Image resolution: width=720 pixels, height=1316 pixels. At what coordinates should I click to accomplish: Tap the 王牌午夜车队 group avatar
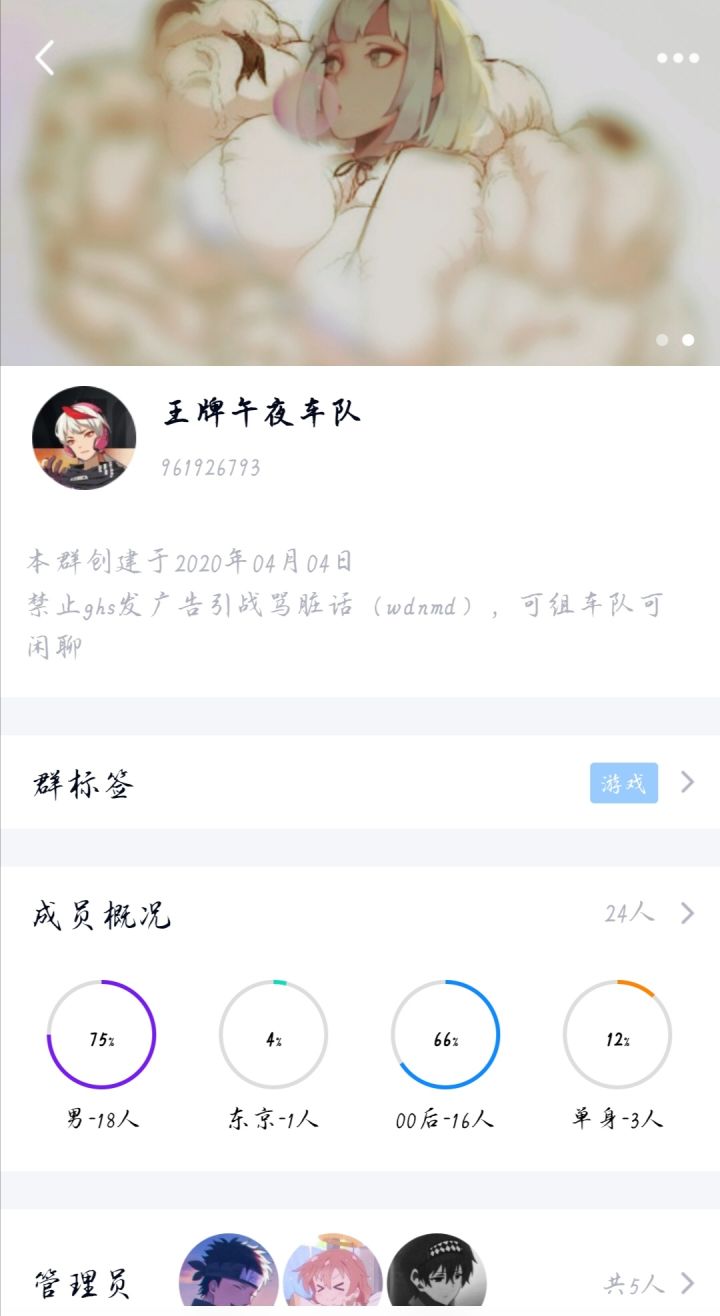[84, 437]
